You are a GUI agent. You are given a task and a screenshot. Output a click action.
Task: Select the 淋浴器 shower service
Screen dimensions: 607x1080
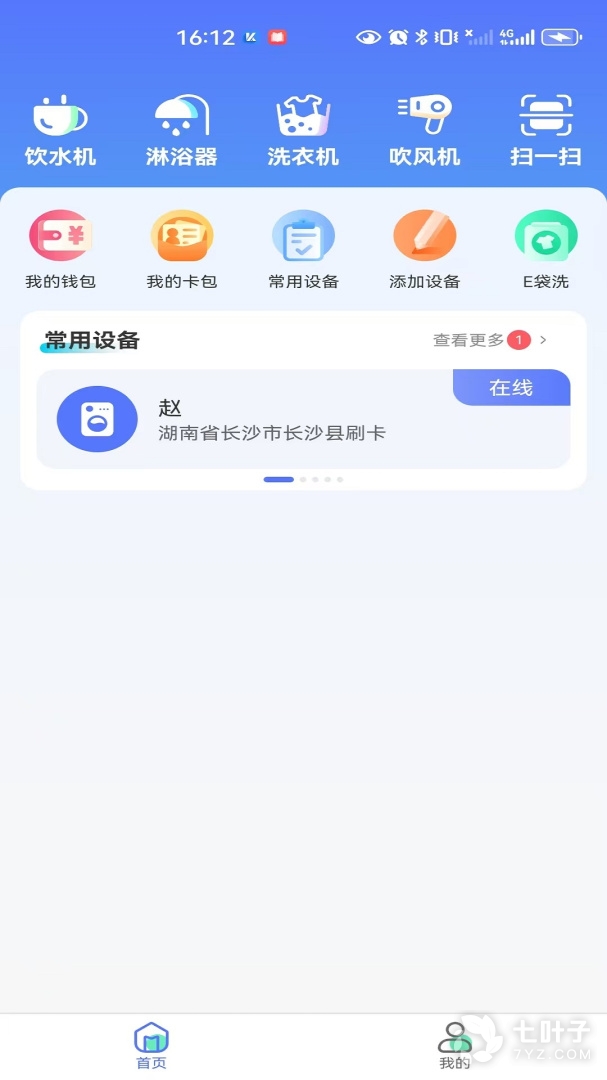pyautogui.click(x=181, y=130)
